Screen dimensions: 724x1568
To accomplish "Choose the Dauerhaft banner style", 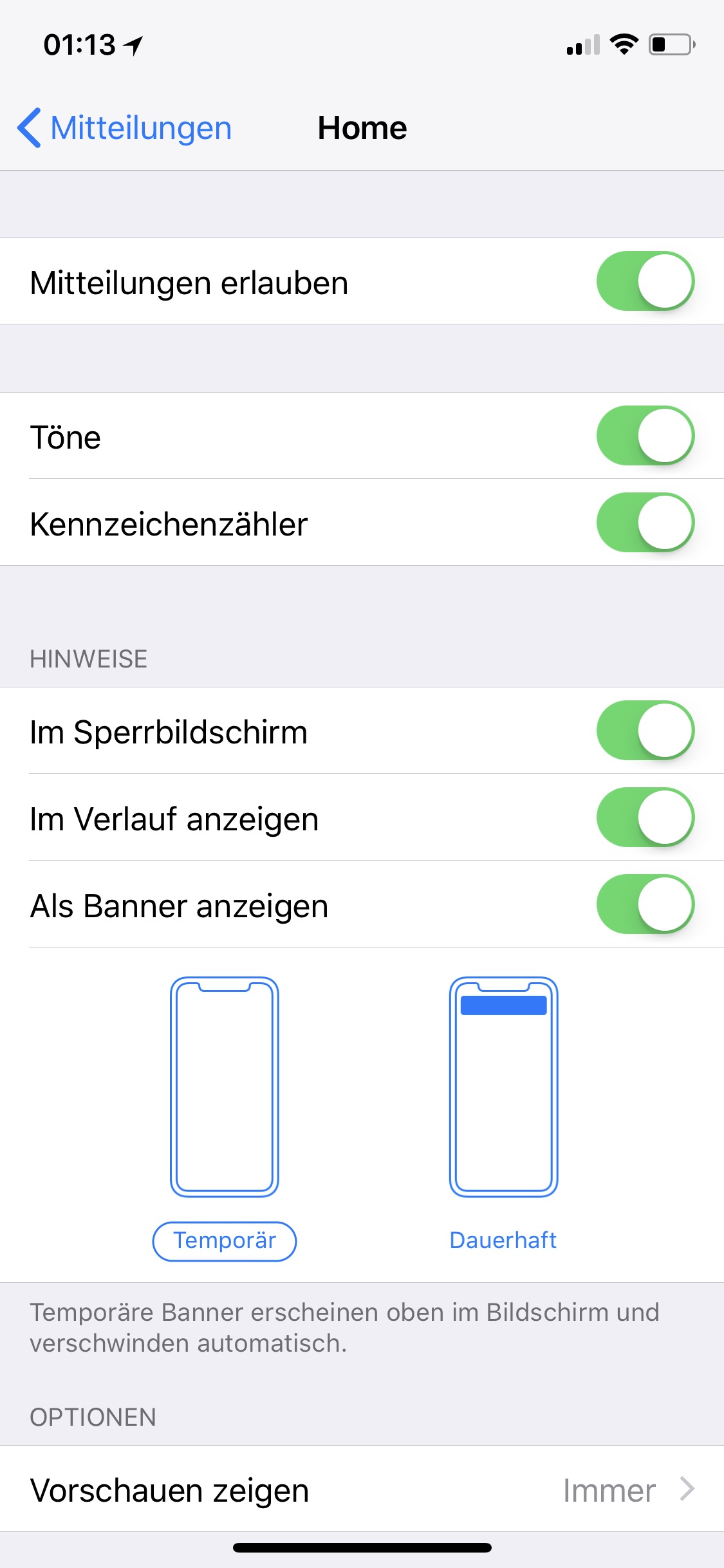I will coord(503,1240).
